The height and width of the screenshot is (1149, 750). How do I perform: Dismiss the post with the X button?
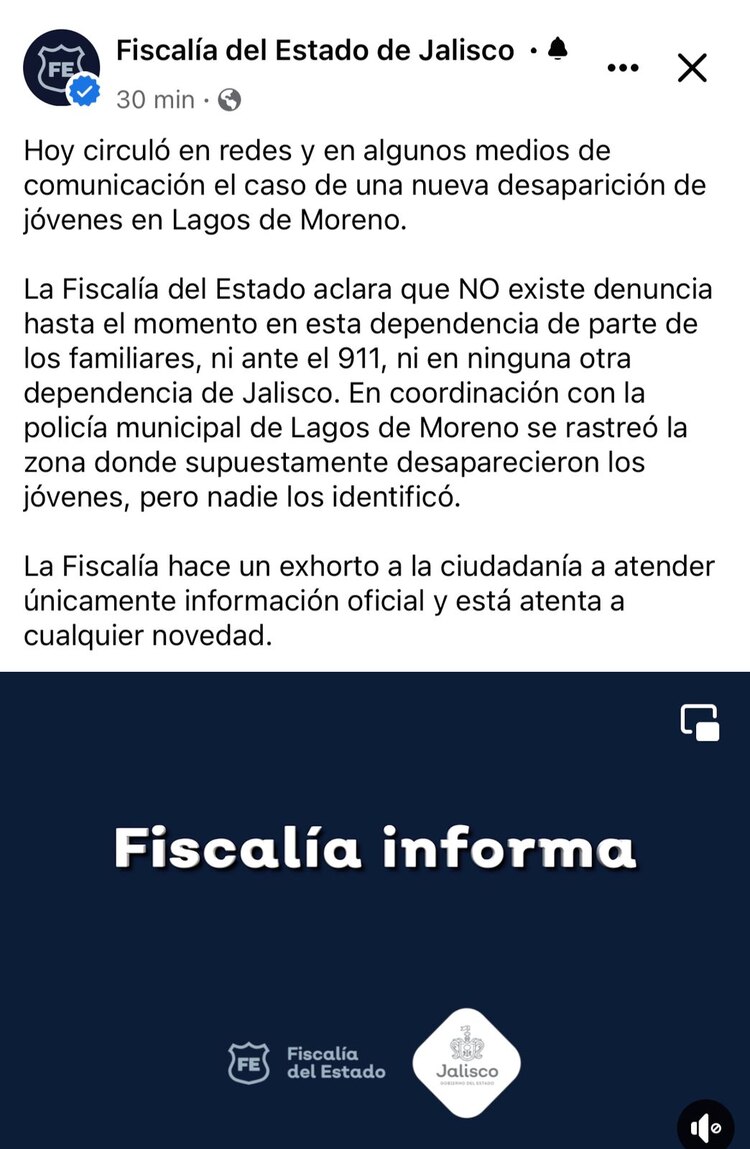(691, 67)
